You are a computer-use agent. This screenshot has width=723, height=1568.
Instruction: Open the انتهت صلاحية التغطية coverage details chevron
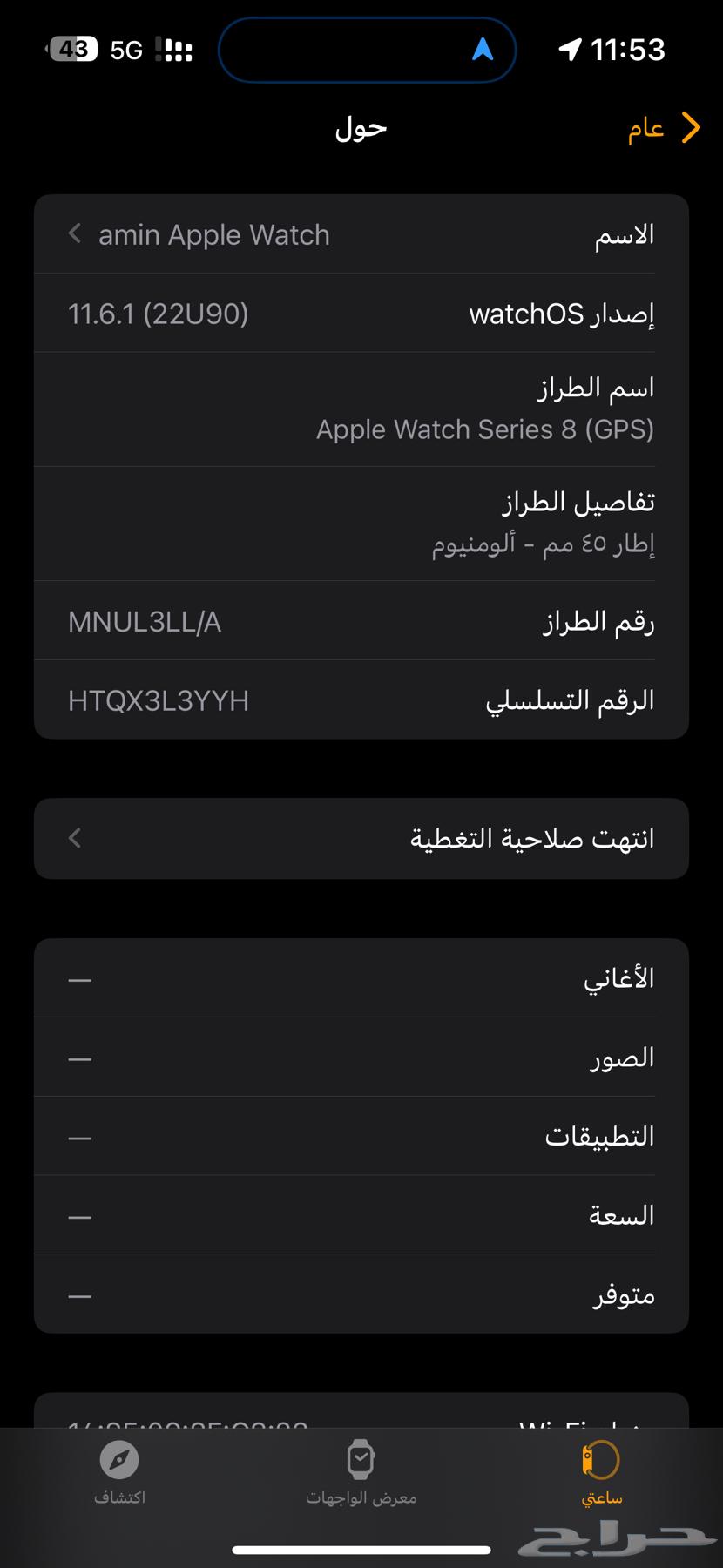coord(74,838)
